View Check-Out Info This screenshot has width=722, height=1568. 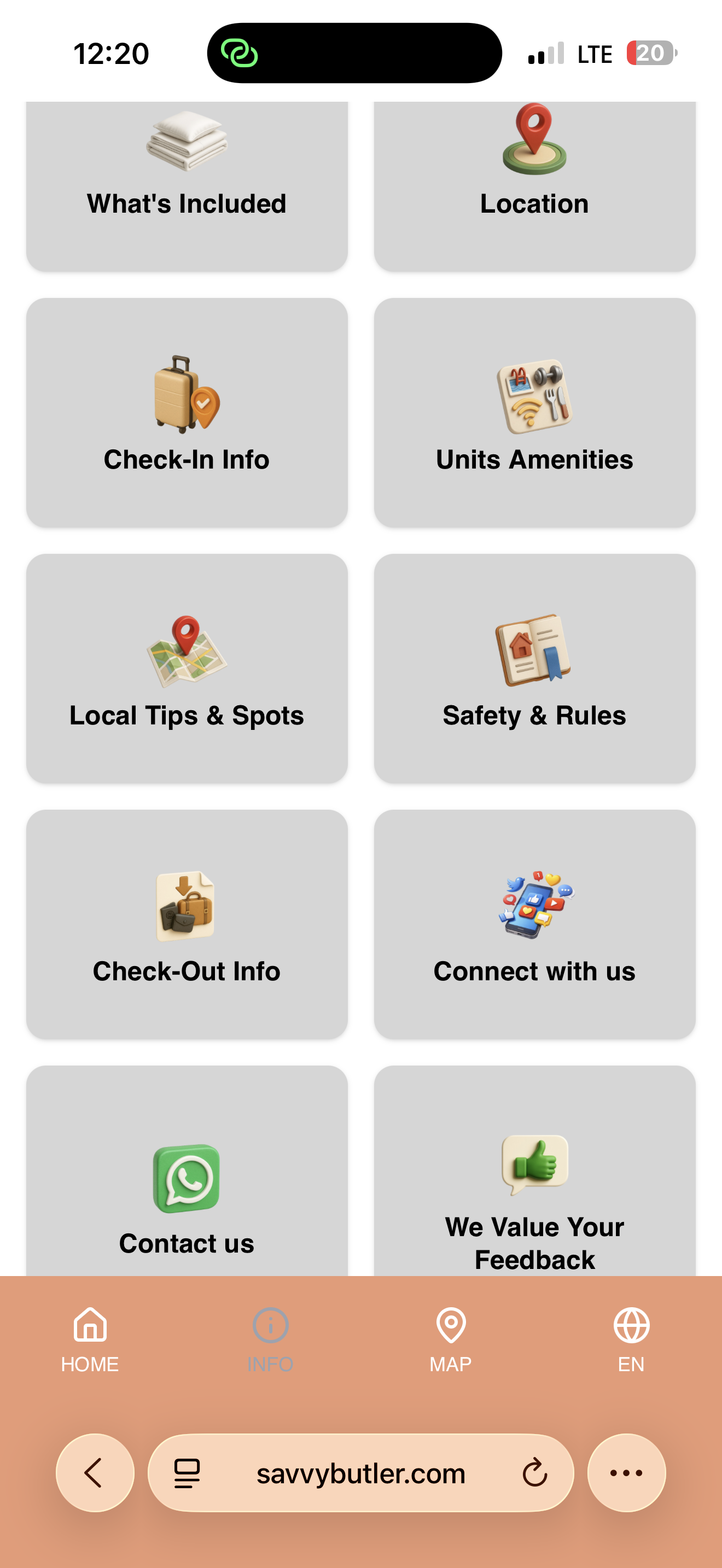coord(187,924)
